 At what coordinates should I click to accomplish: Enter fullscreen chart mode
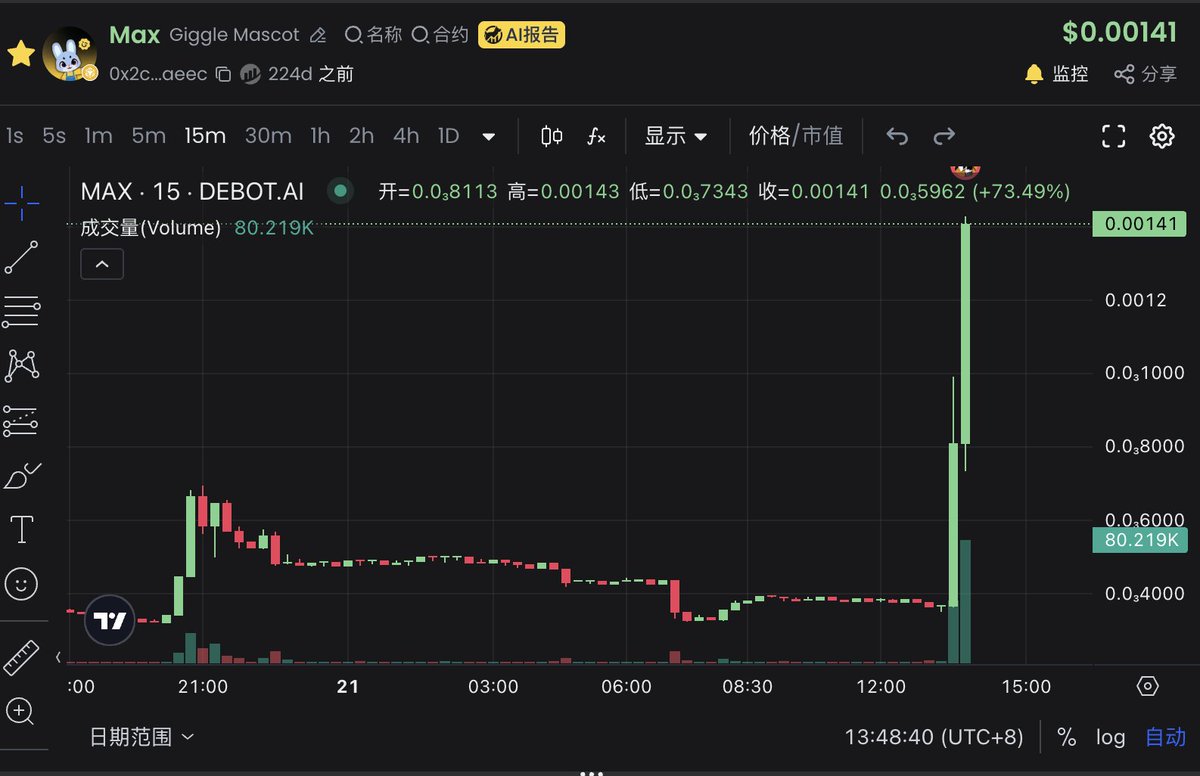[x=1113, y=137]
